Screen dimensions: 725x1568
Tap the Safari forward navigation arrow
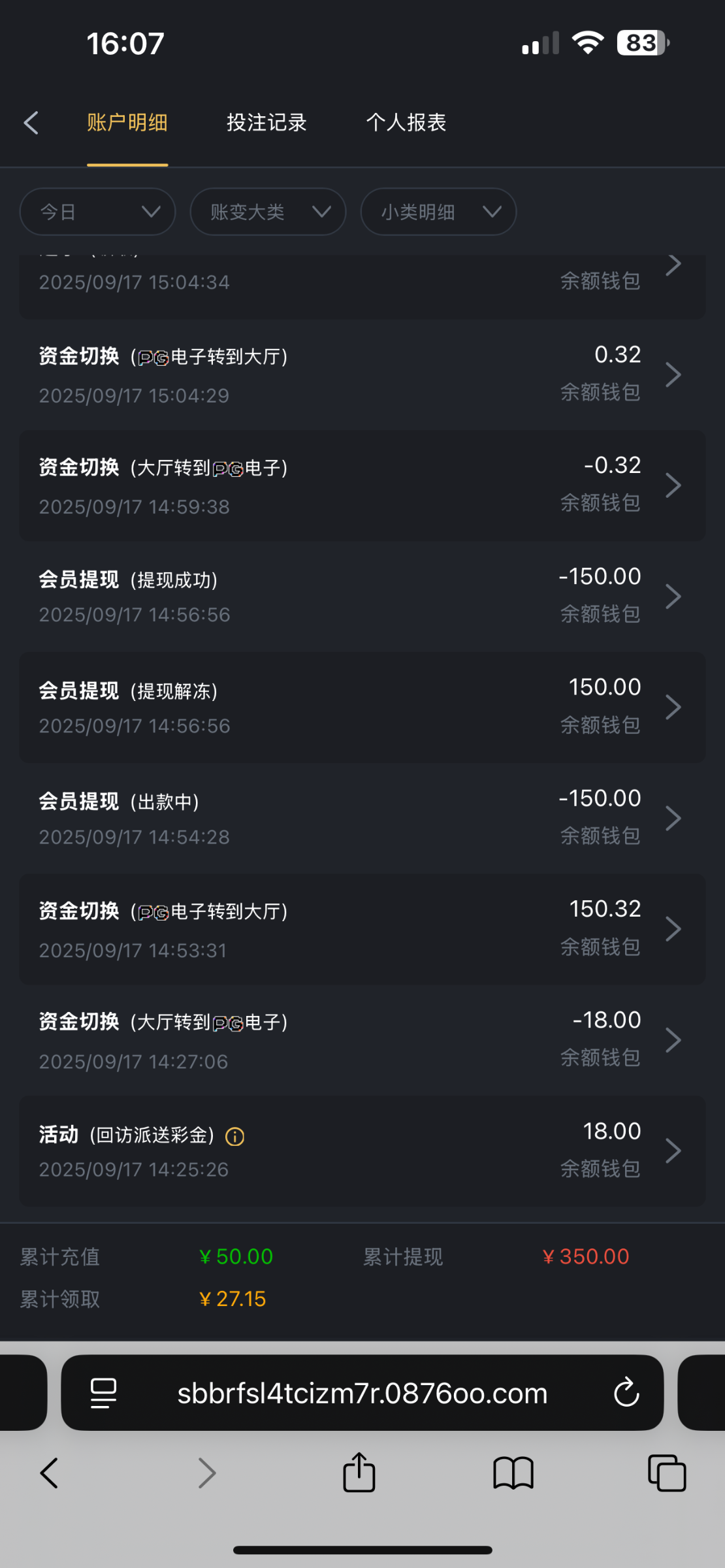coord(207,1473)
